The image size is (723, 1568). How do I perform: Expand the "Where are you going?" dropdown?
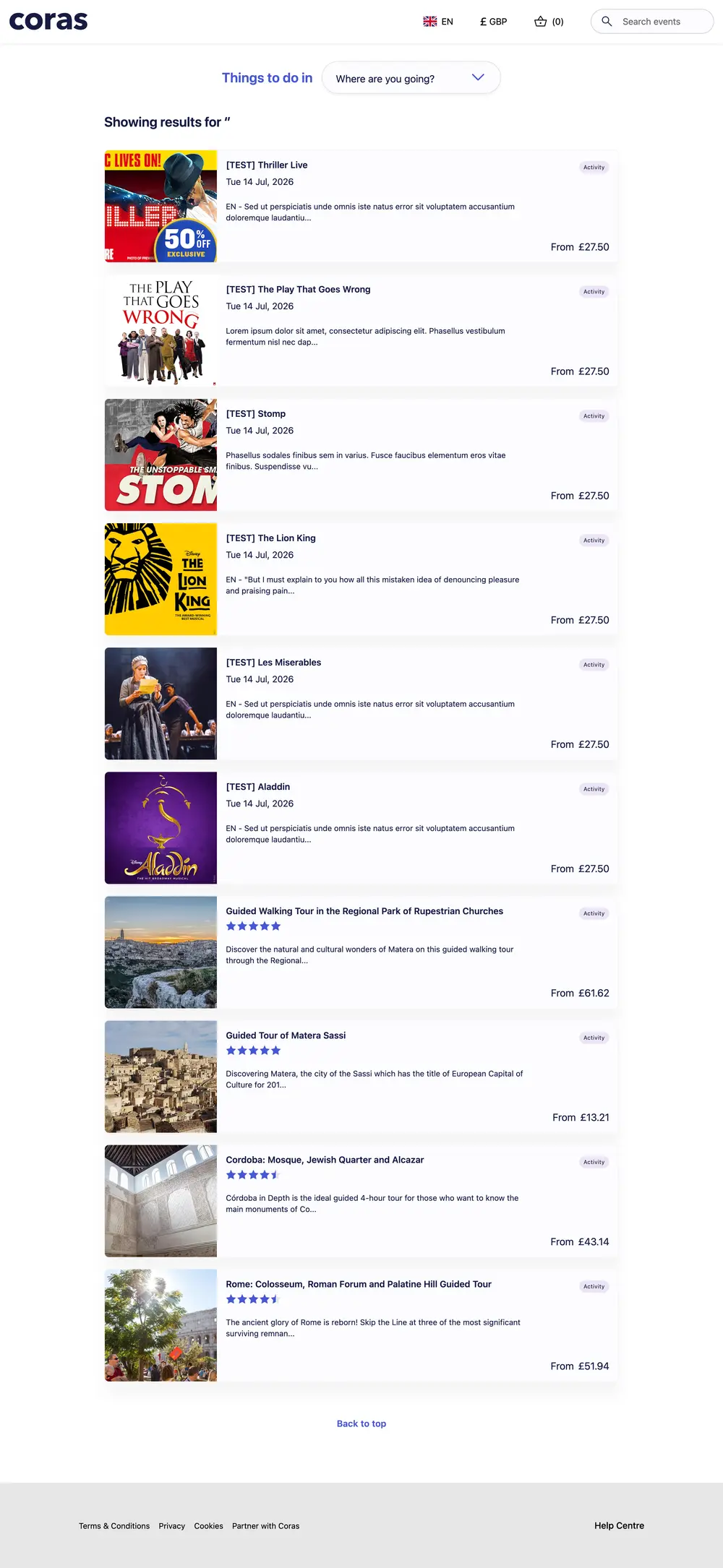point(411,78)
